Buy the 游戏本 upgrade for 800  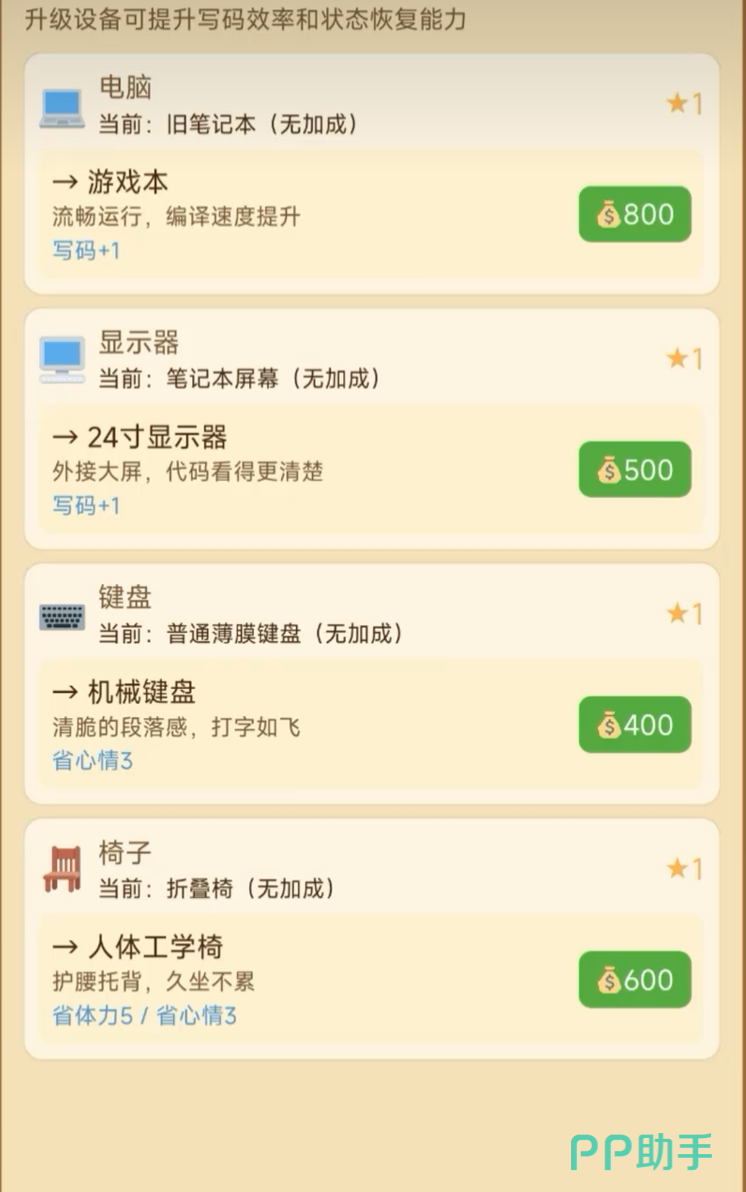click(635, 214)
